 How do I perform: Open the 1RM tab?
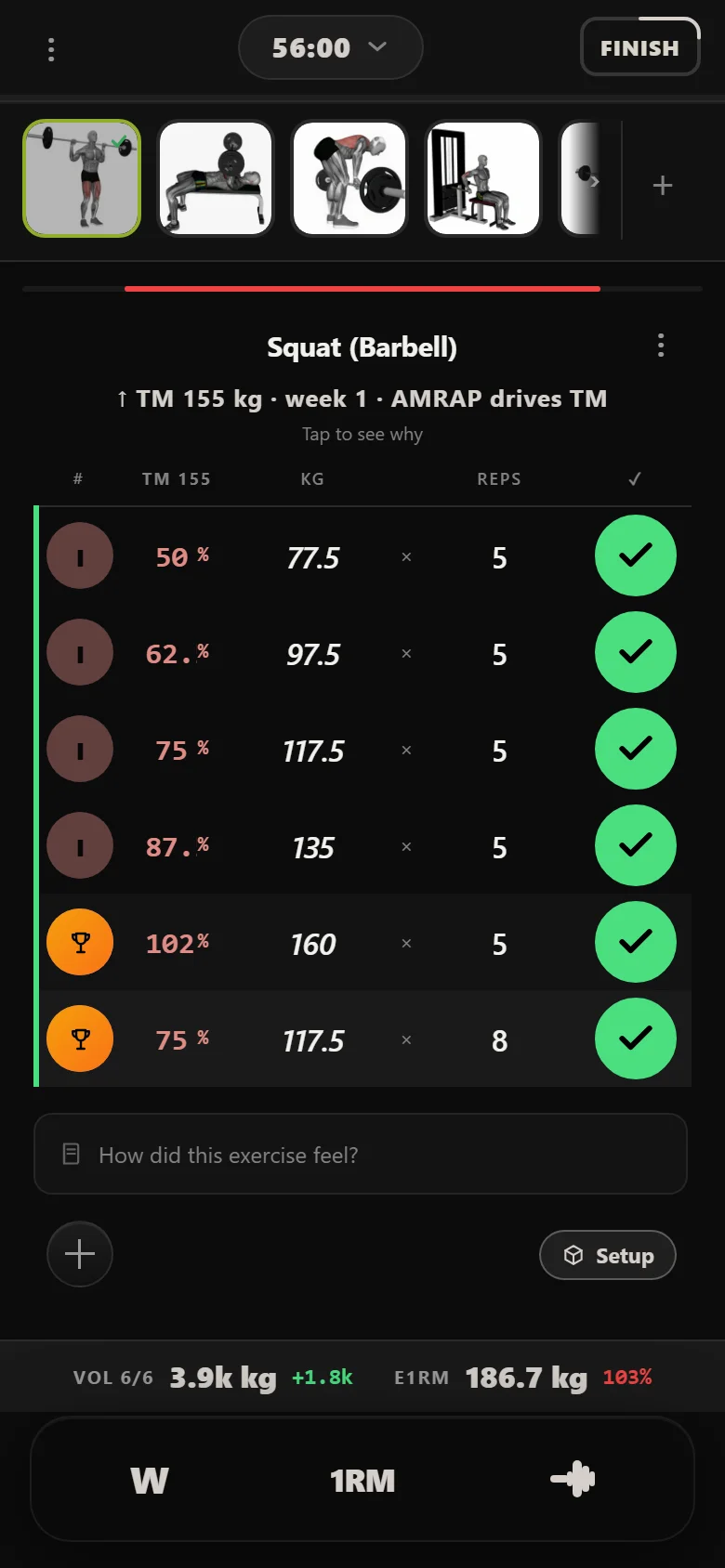[x=362, y=1480]
